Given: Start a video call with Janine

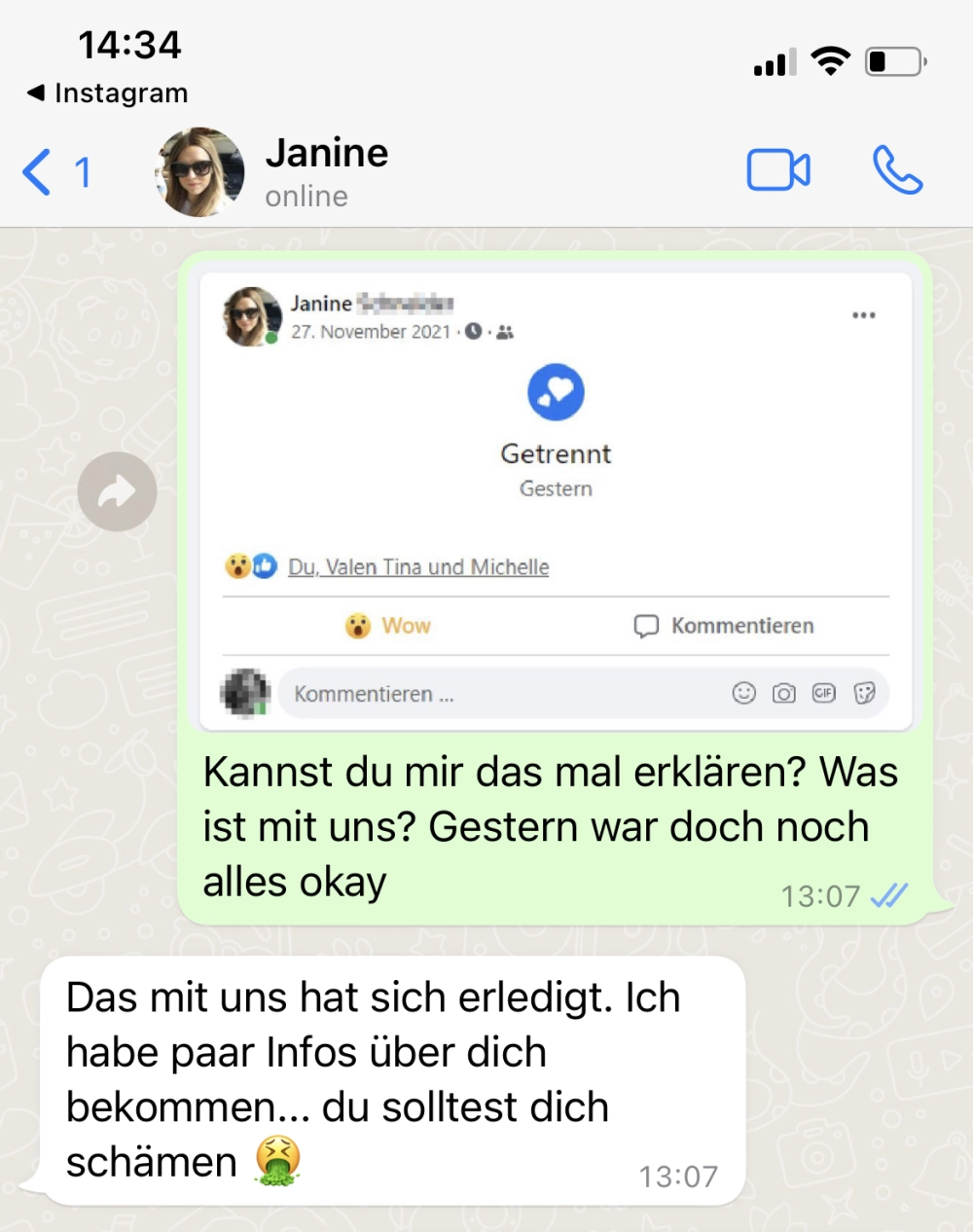Looking at the screenshot, I should coord(777,170).
